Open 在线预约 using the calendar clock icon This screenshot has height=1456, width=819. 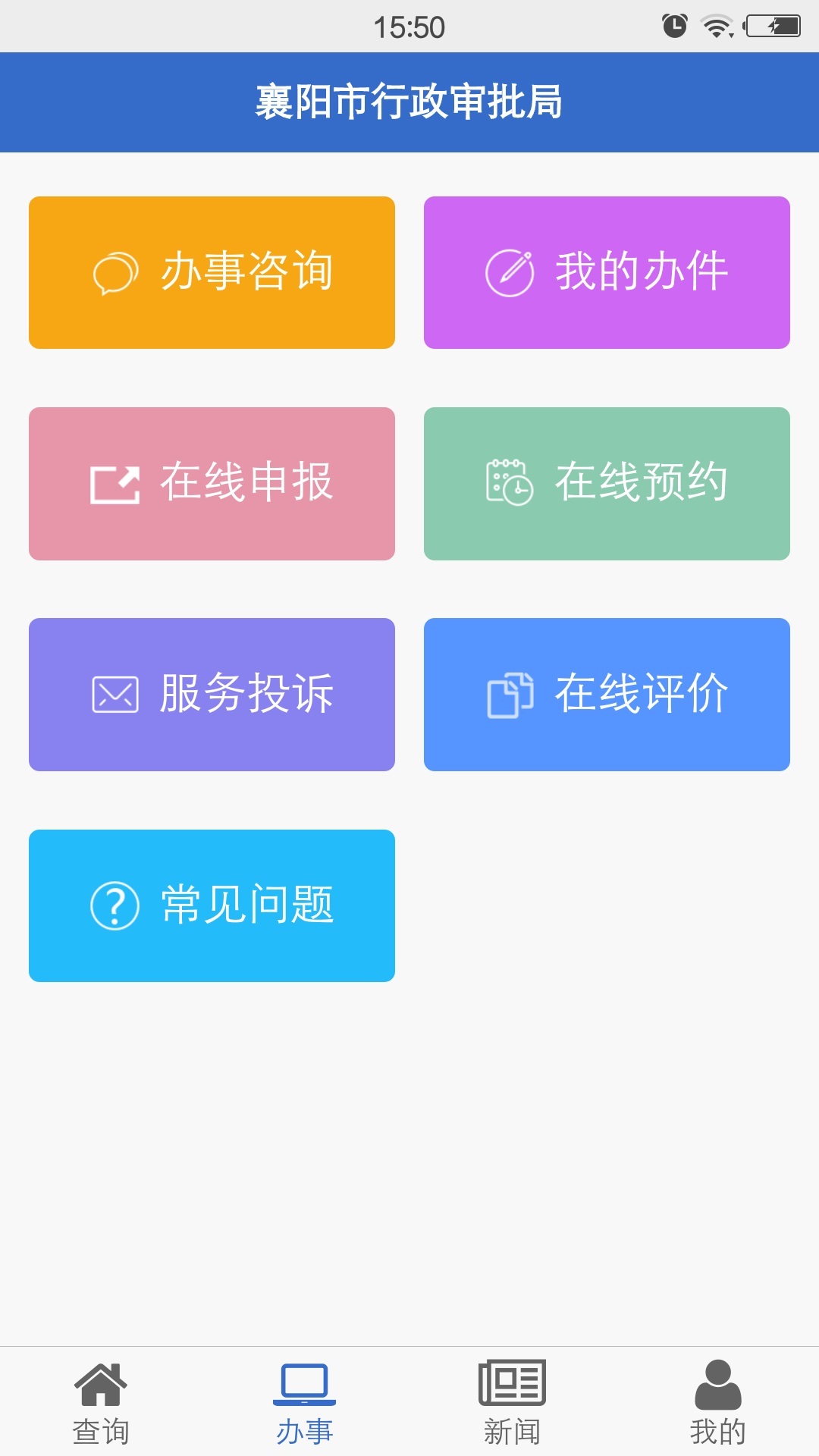510,483
